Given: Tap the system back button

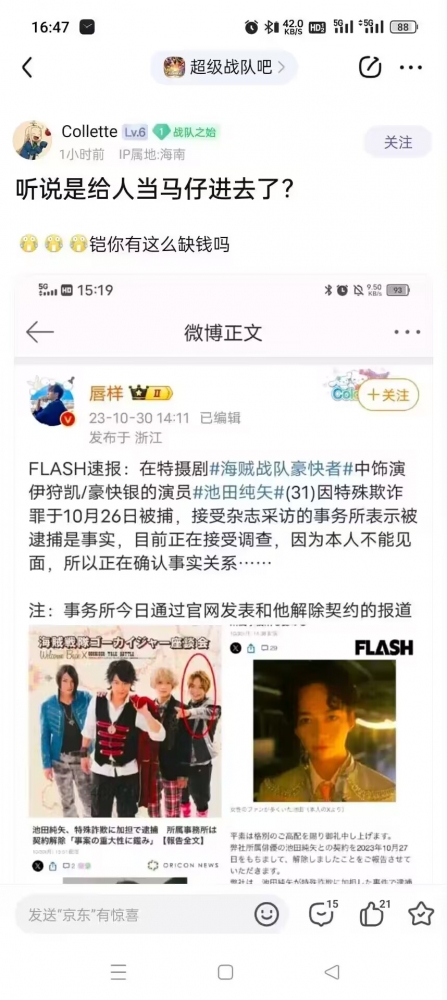Looking at the screenshot, I should (x=332, y=972).
